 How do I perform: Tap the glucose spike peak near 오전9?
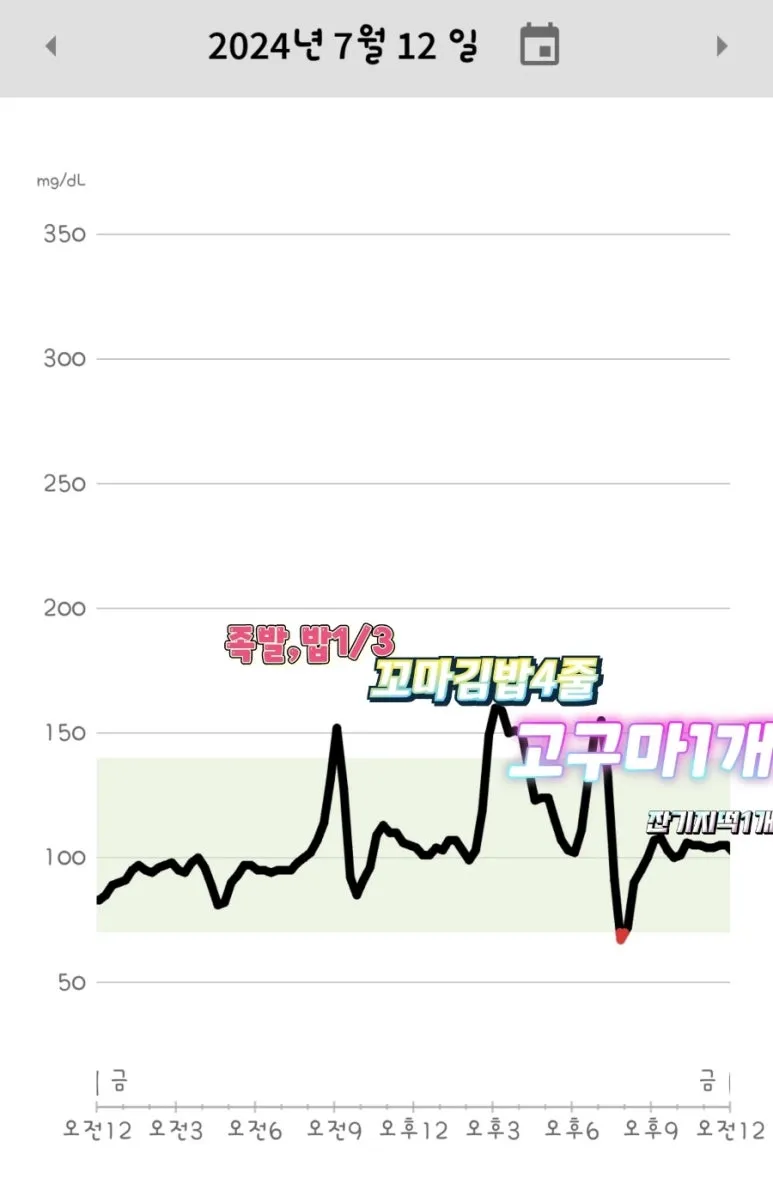tap(337, 725)
